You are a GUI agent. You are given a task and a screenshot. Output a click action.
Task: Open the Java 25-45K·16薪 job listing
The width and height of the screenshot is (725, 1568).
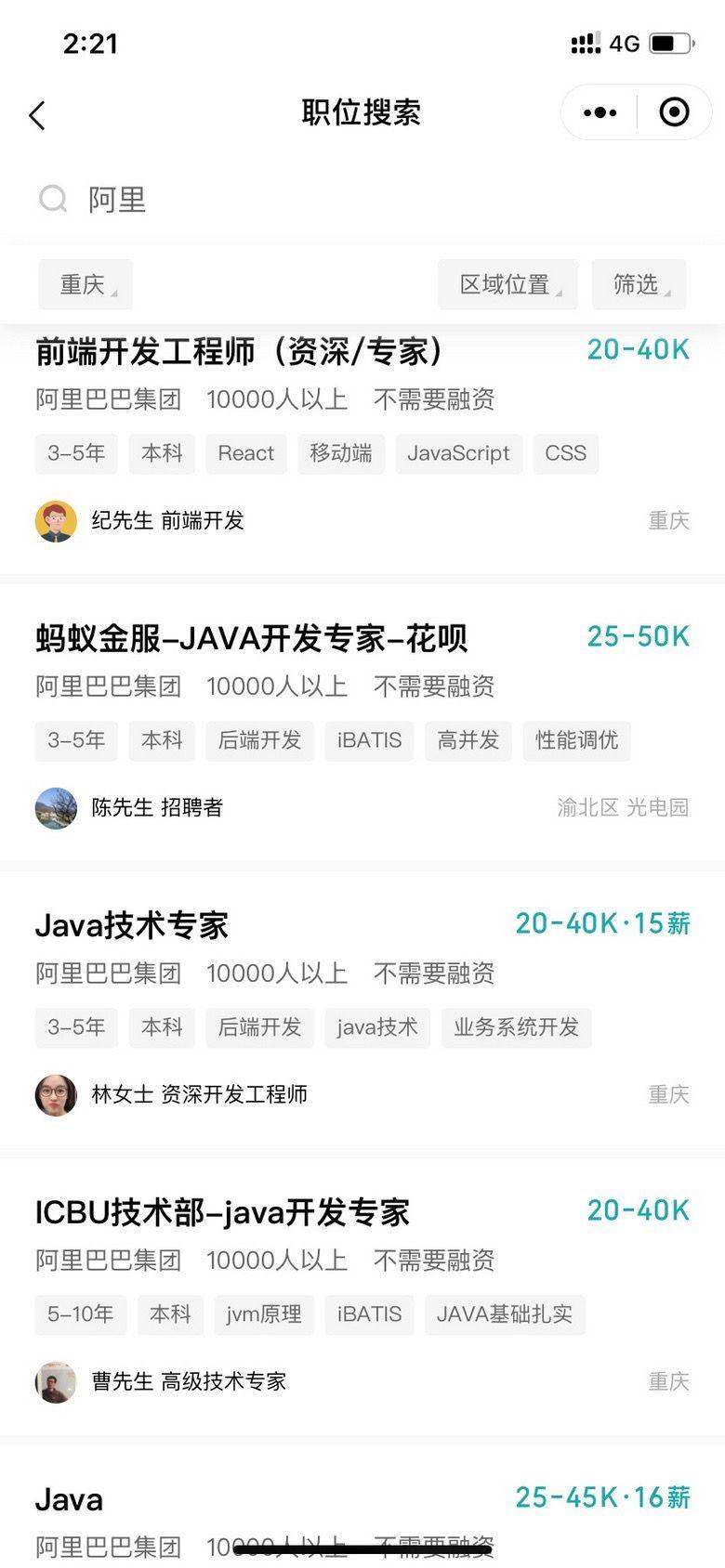(x=70, y=1499)
